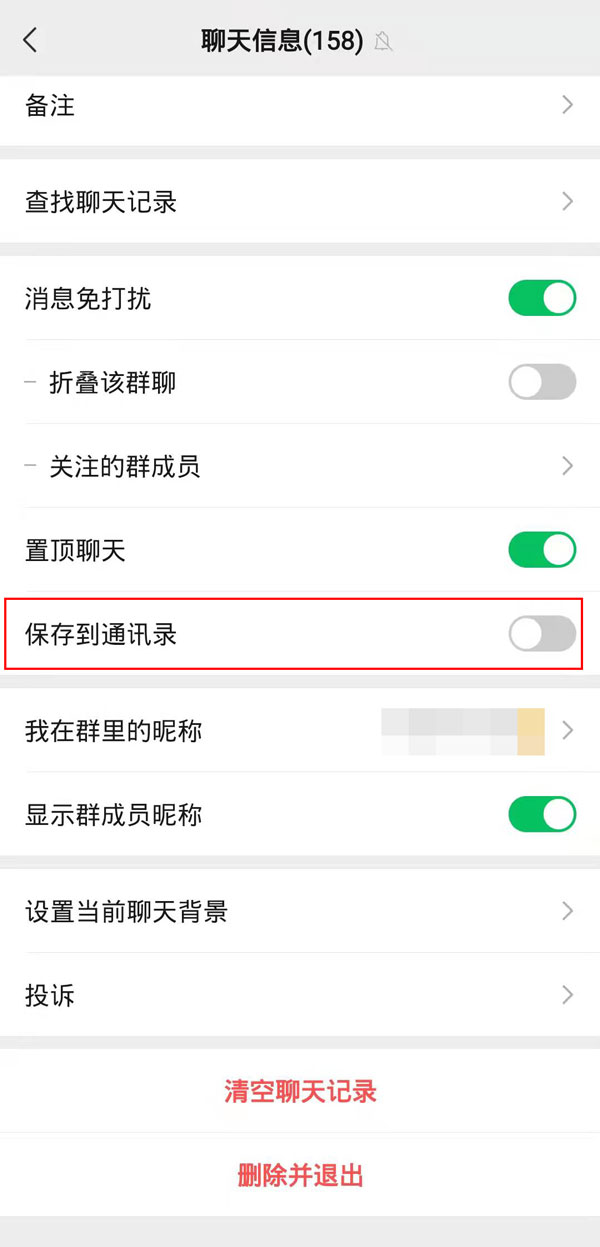Edit 我在群里的昵称
The width and height of the screenshot is (600, 1247).
point(300,731)
